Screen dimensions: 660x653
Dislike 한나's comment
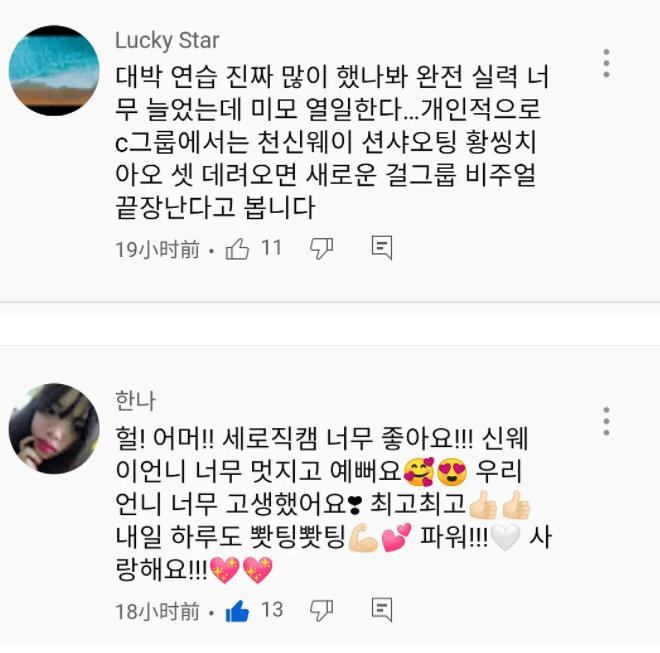click(x=322, y=609)
